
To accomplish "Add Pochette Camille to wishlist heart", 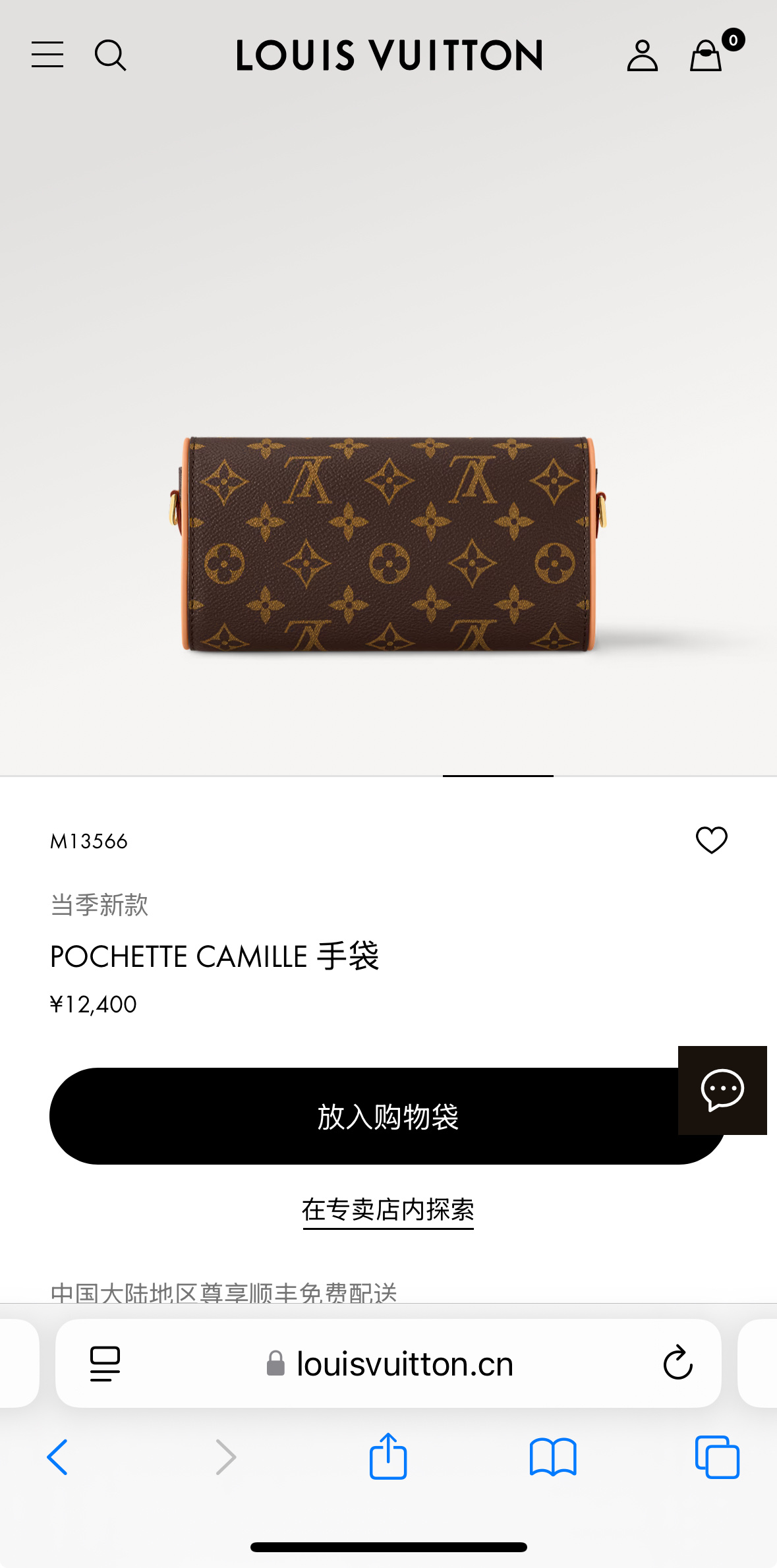I will tap(712, 840).
